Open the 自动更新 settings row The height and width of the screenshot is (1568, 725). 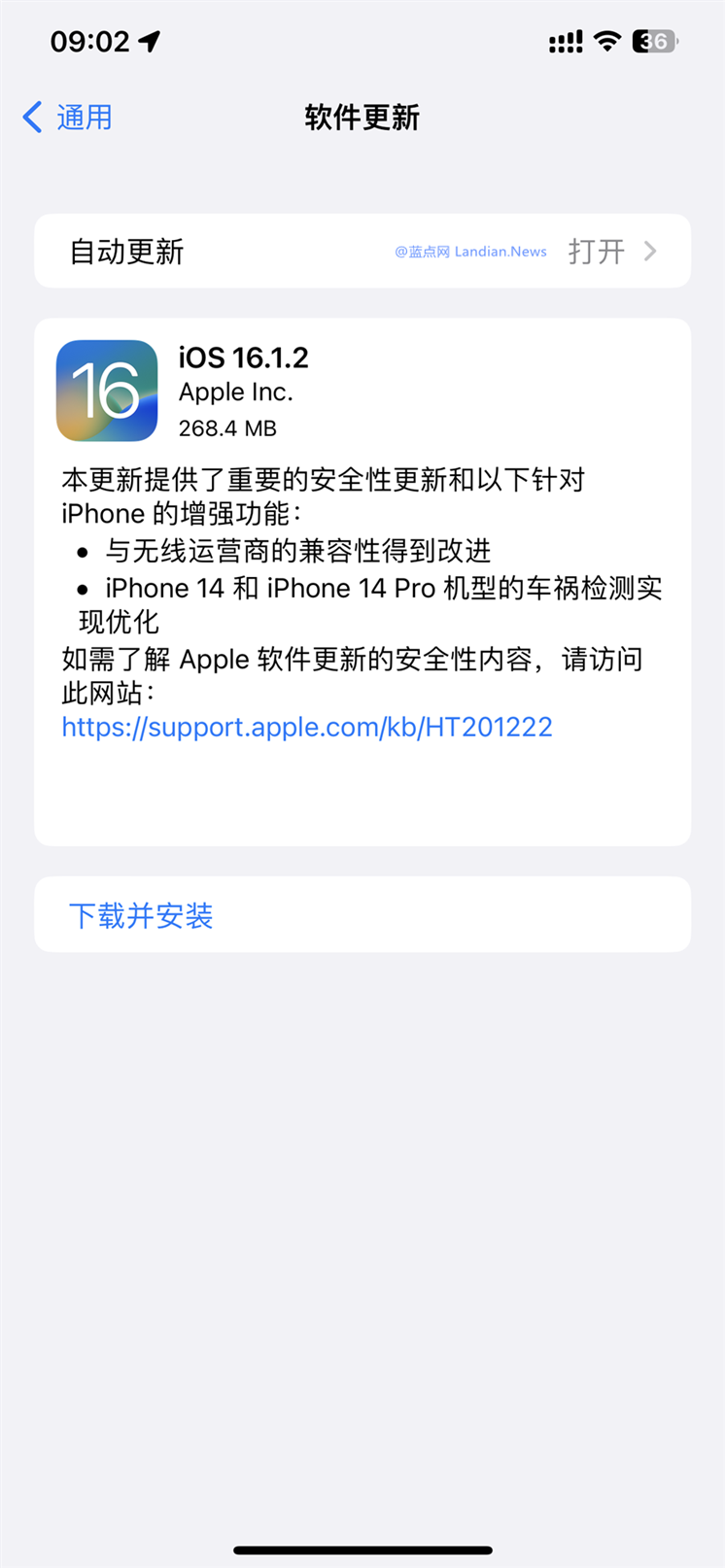point(362,252)
